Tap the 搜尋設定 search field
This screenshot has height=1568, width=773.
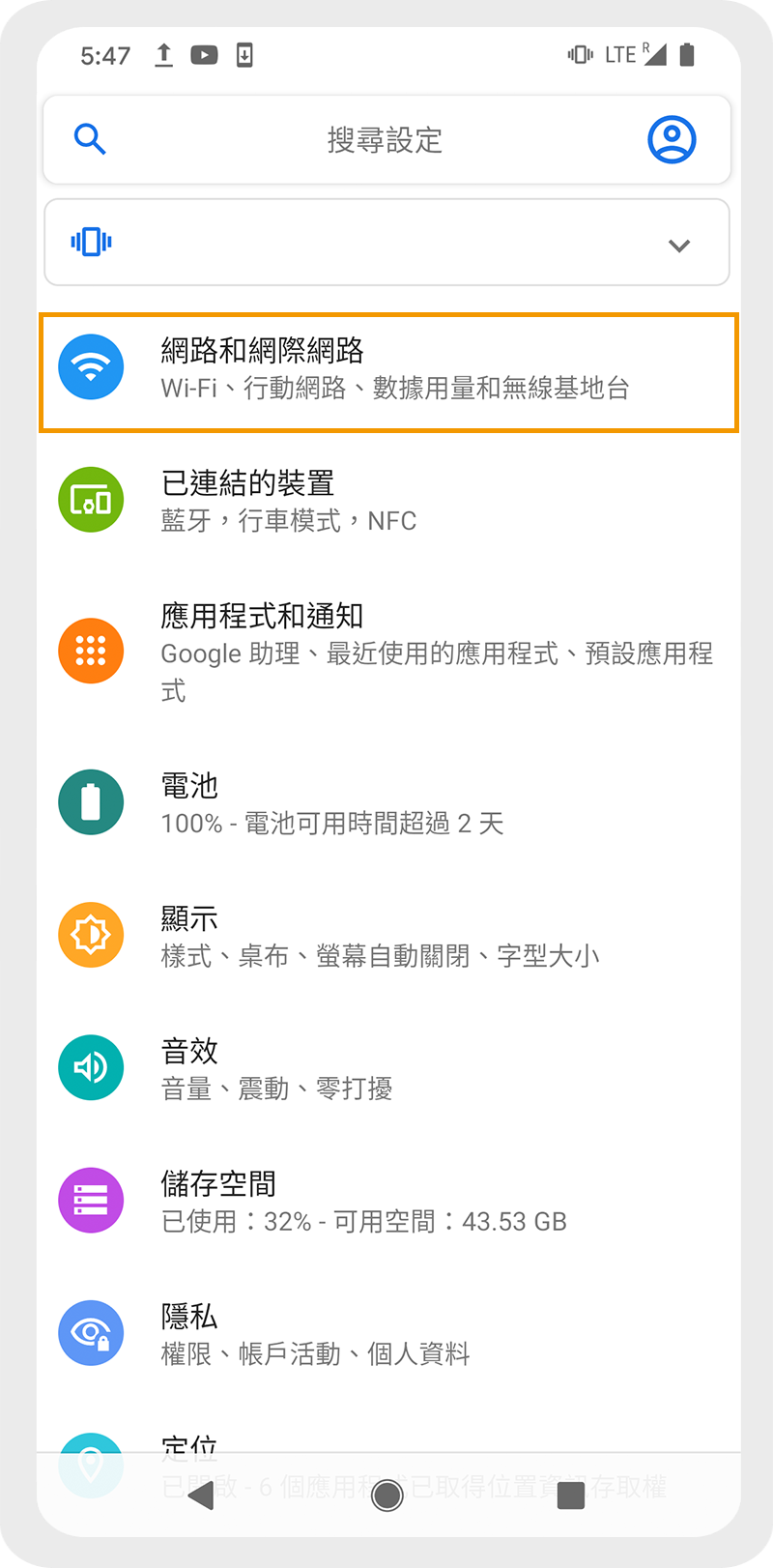pyautogui.click(x=386, y=140)
